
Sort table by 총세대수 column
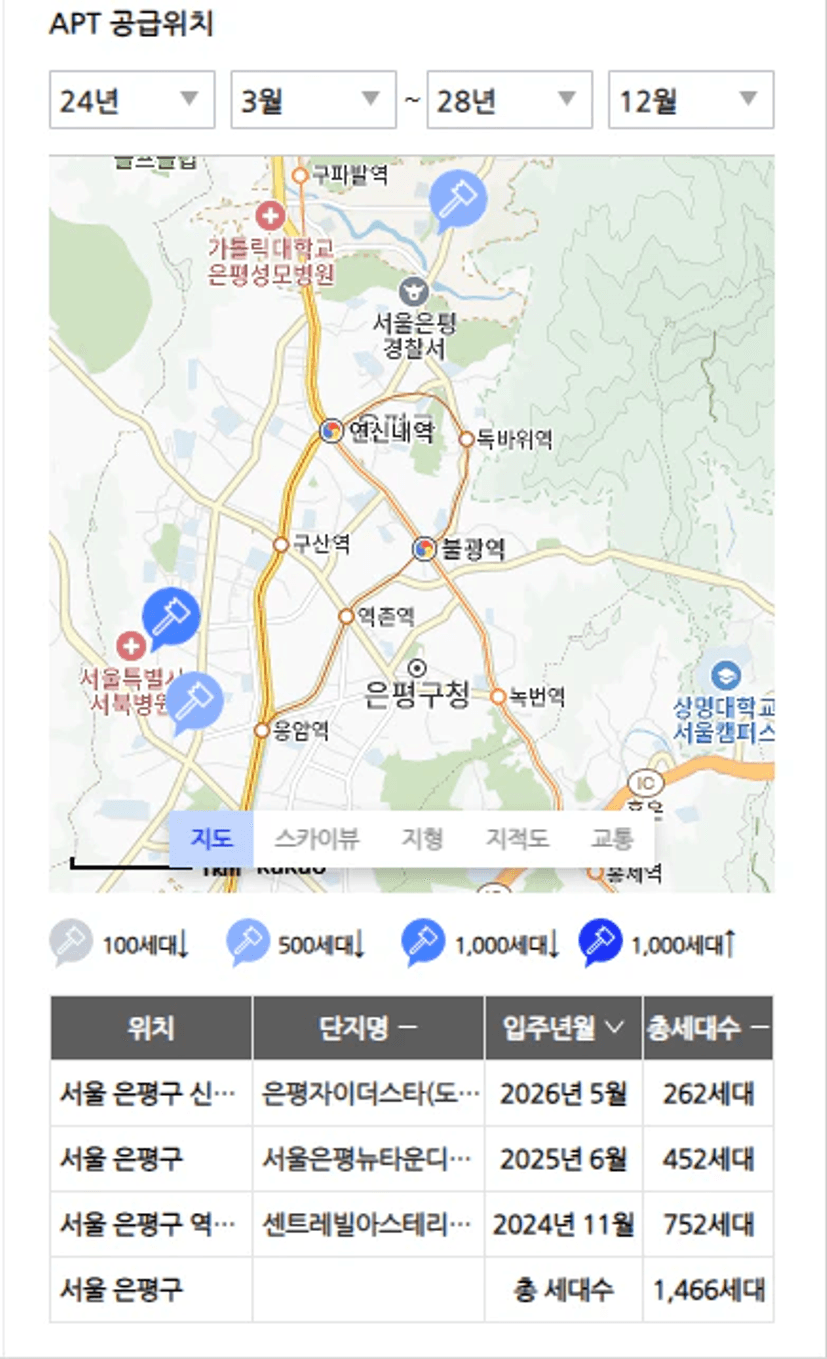708,1027
